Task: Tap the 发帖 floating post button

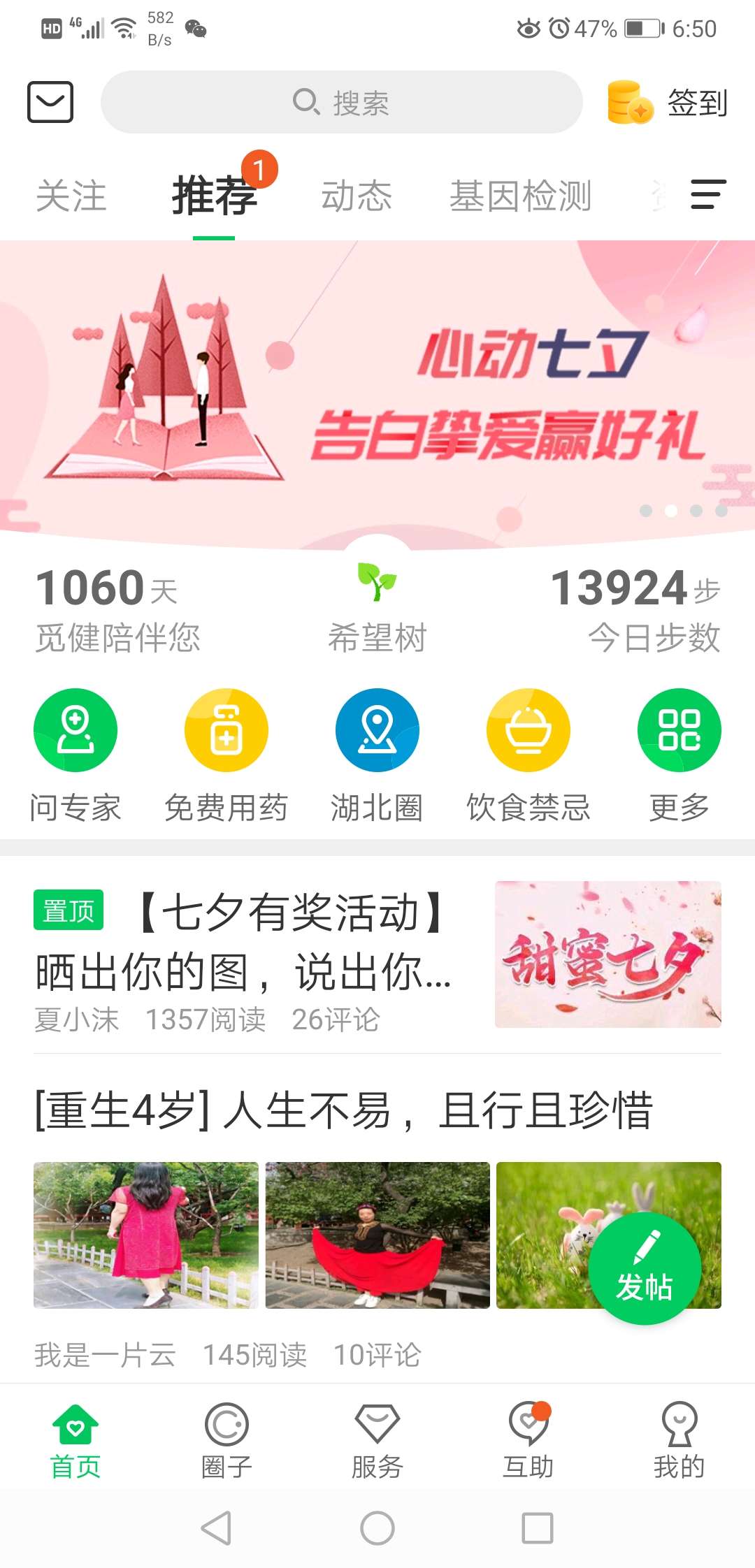Action: click(644, 1267)
